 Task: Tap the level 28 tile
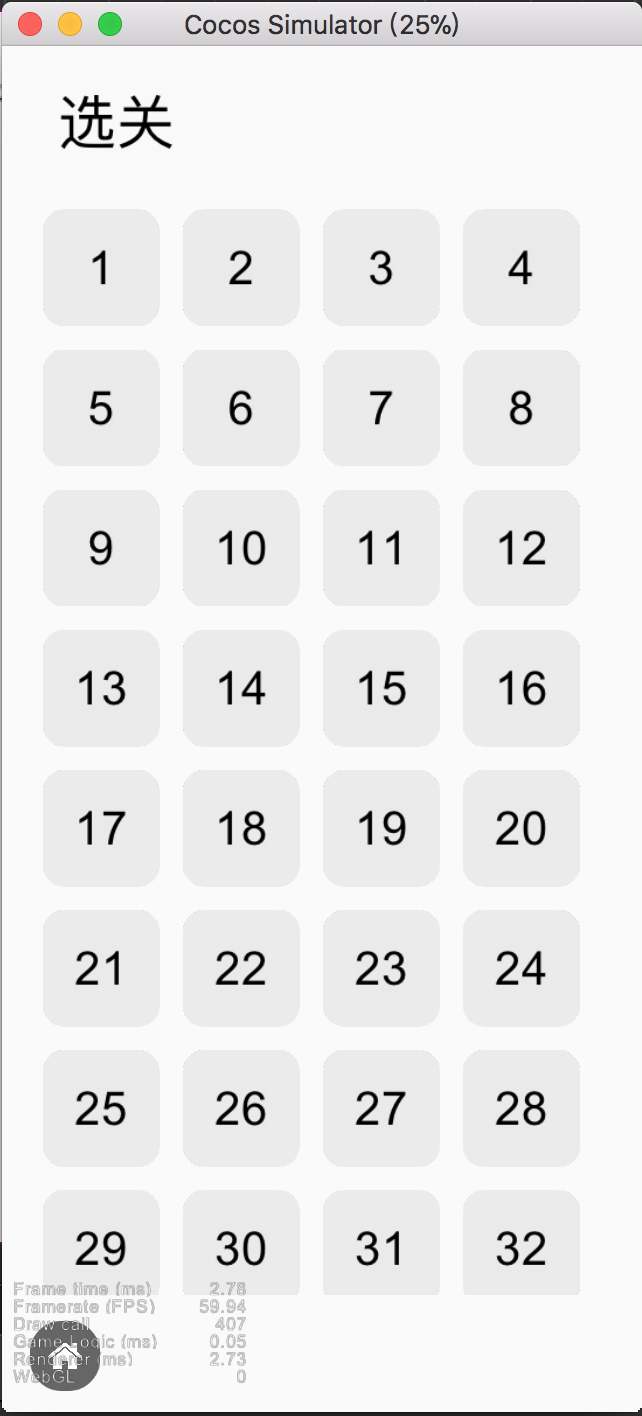[521, 1108]
